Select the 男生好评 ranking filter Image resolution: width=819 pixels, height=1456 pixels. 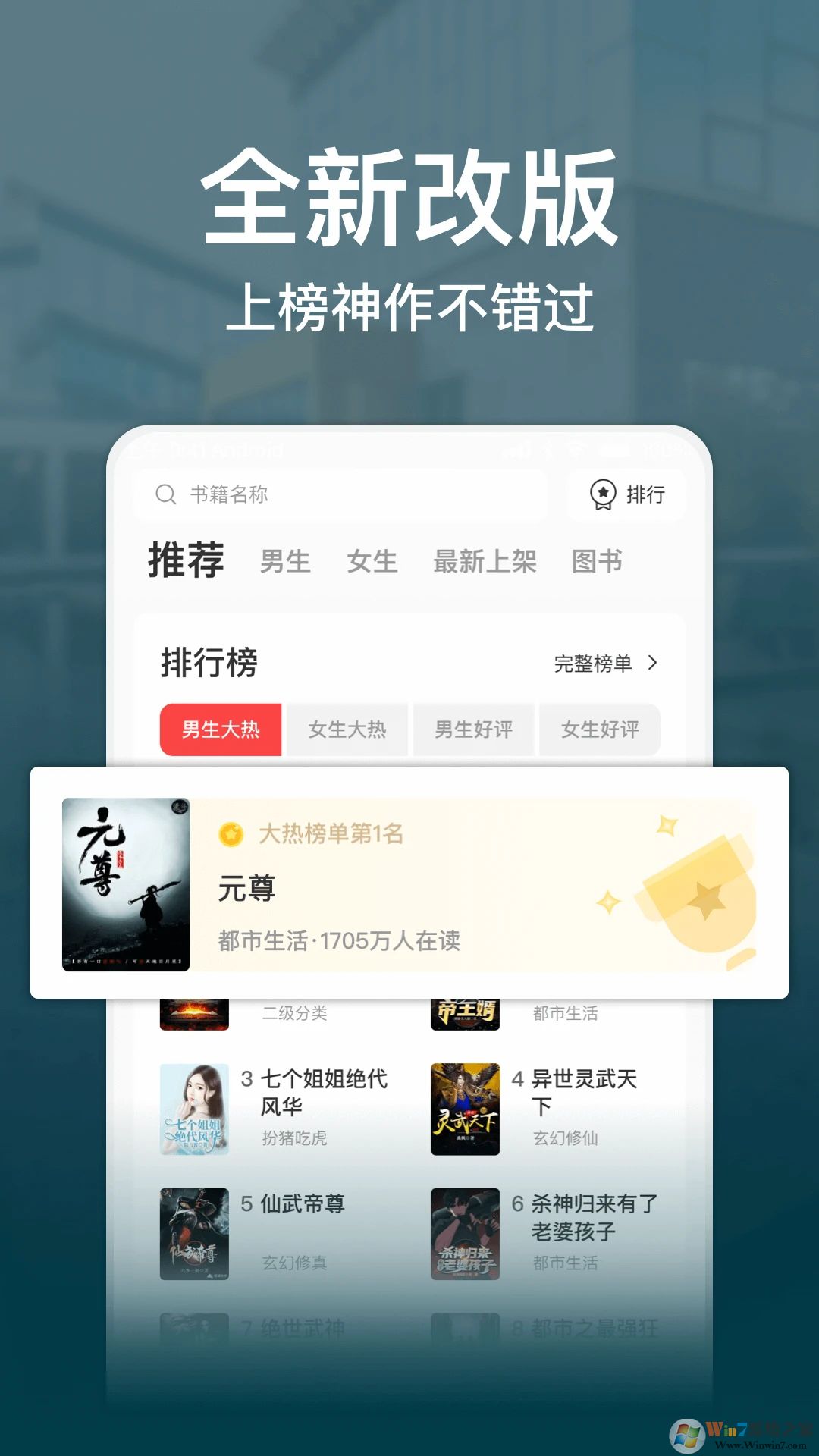pos(472,730)
